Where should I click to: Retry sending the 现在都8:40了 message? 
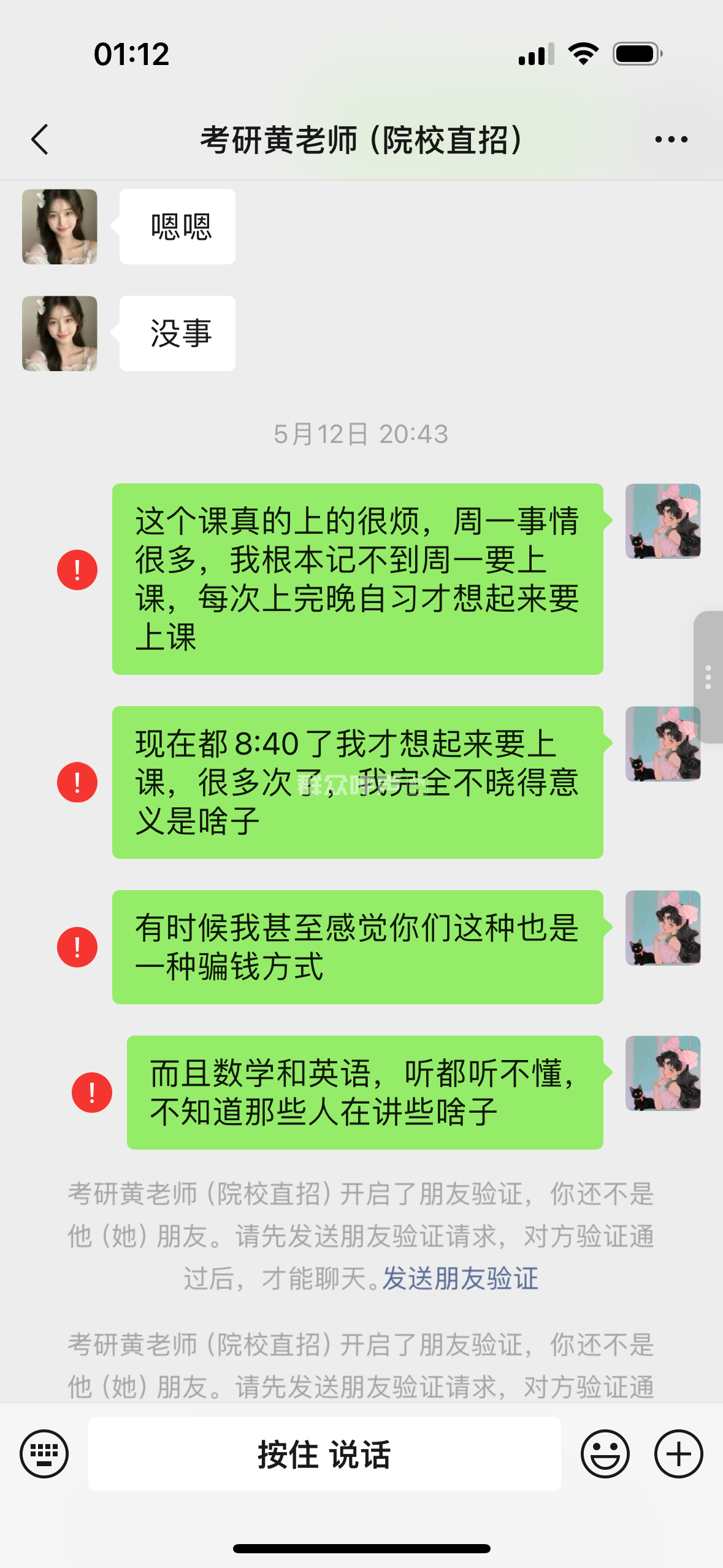(x=77, y=782)
